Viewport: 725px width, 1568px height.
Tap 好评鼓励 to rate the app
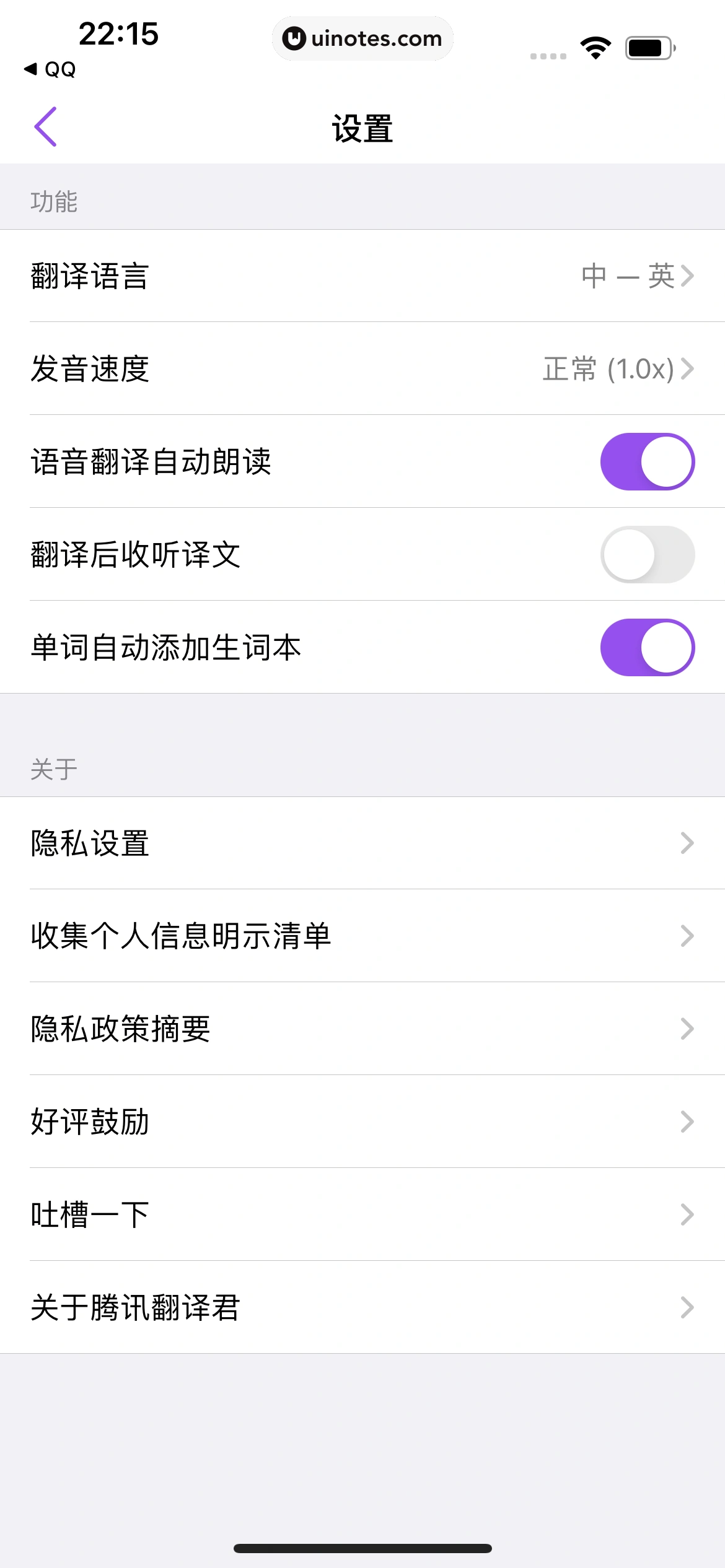362,1122
